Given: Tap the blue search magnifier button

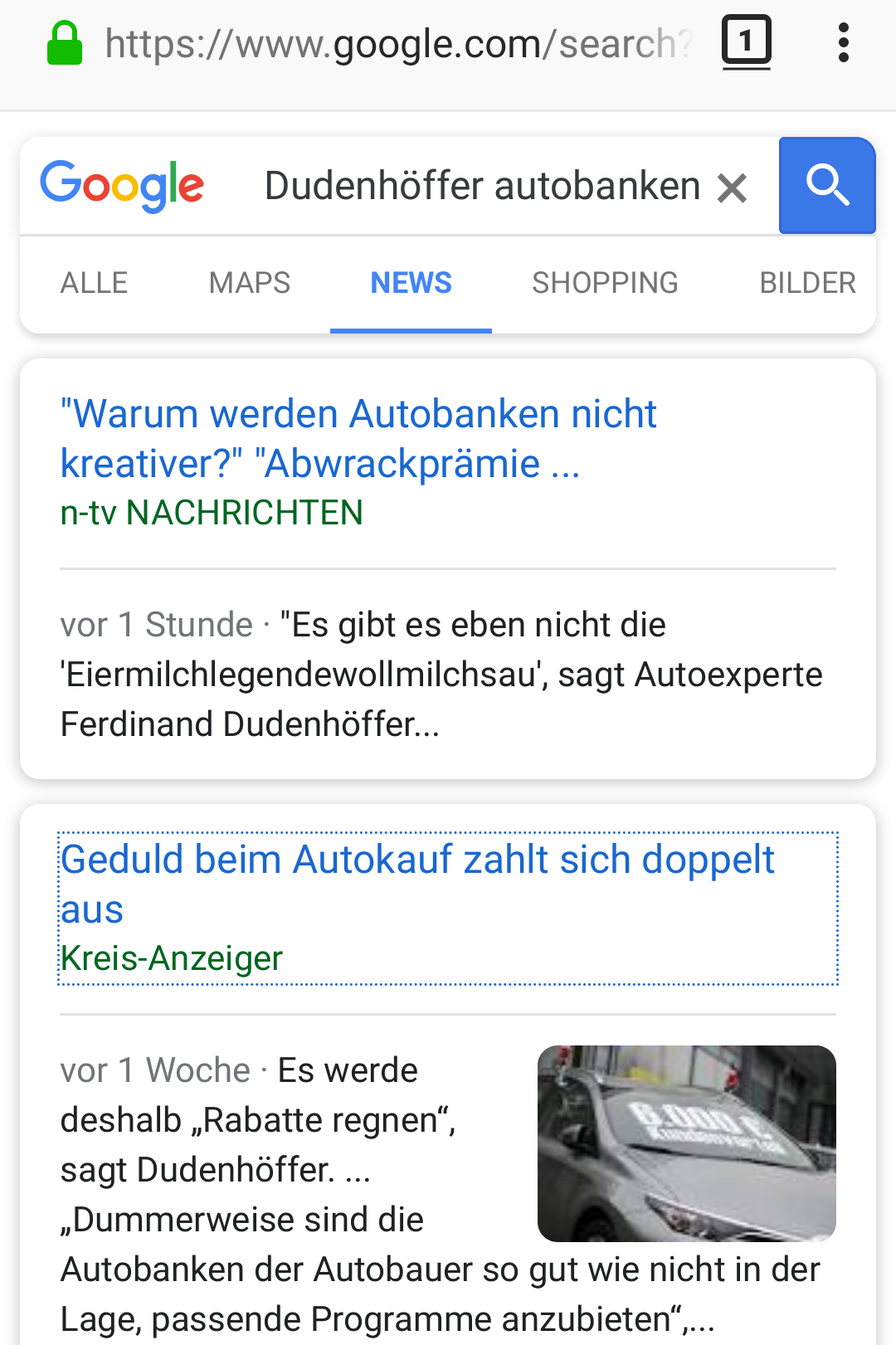Looking at the screenshot, I should [827, 186].
